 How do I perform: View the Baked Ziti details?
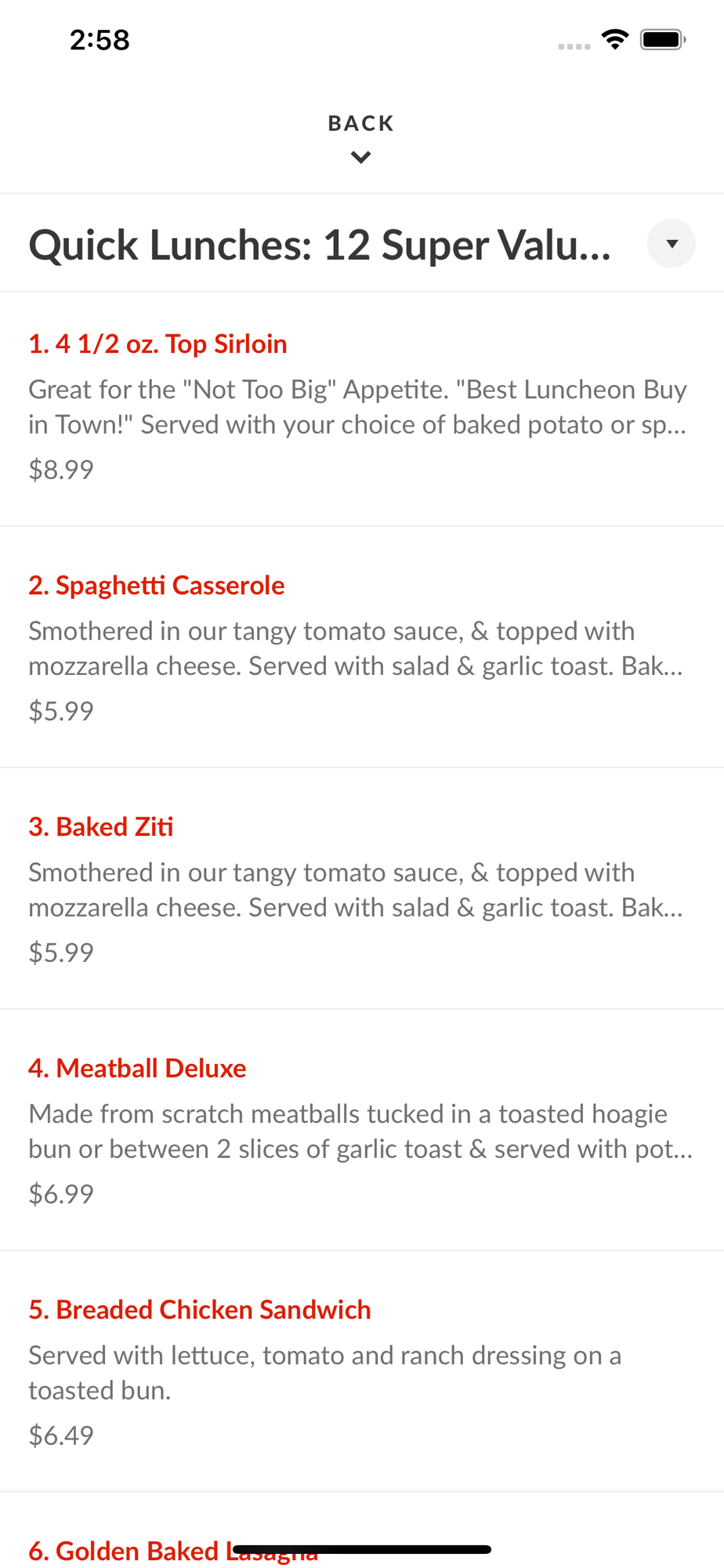coord(362,889)
